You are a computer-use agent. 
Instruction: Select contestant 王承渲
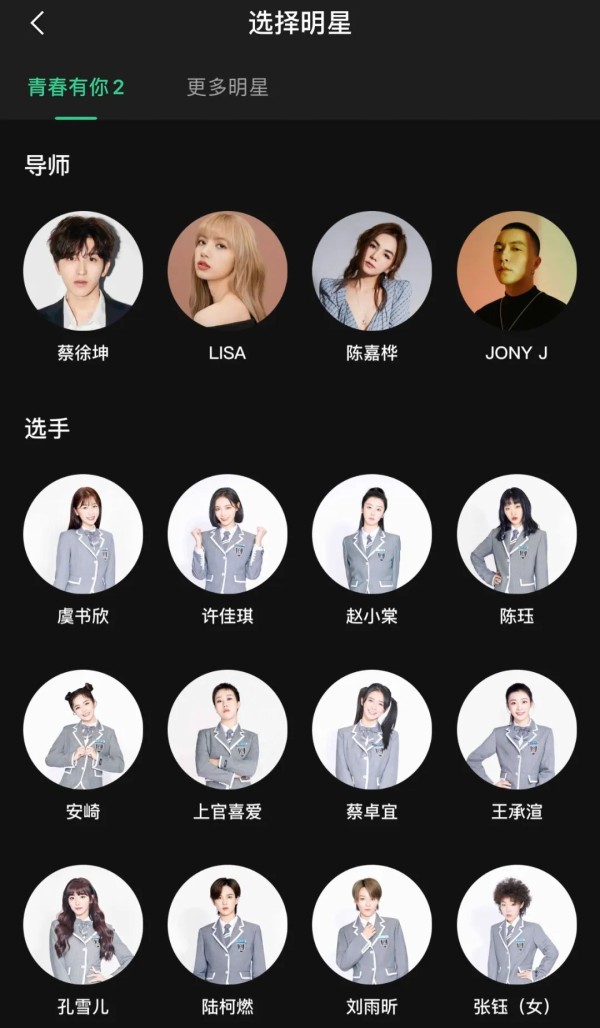pyautogui.click(x=516, y=730)
